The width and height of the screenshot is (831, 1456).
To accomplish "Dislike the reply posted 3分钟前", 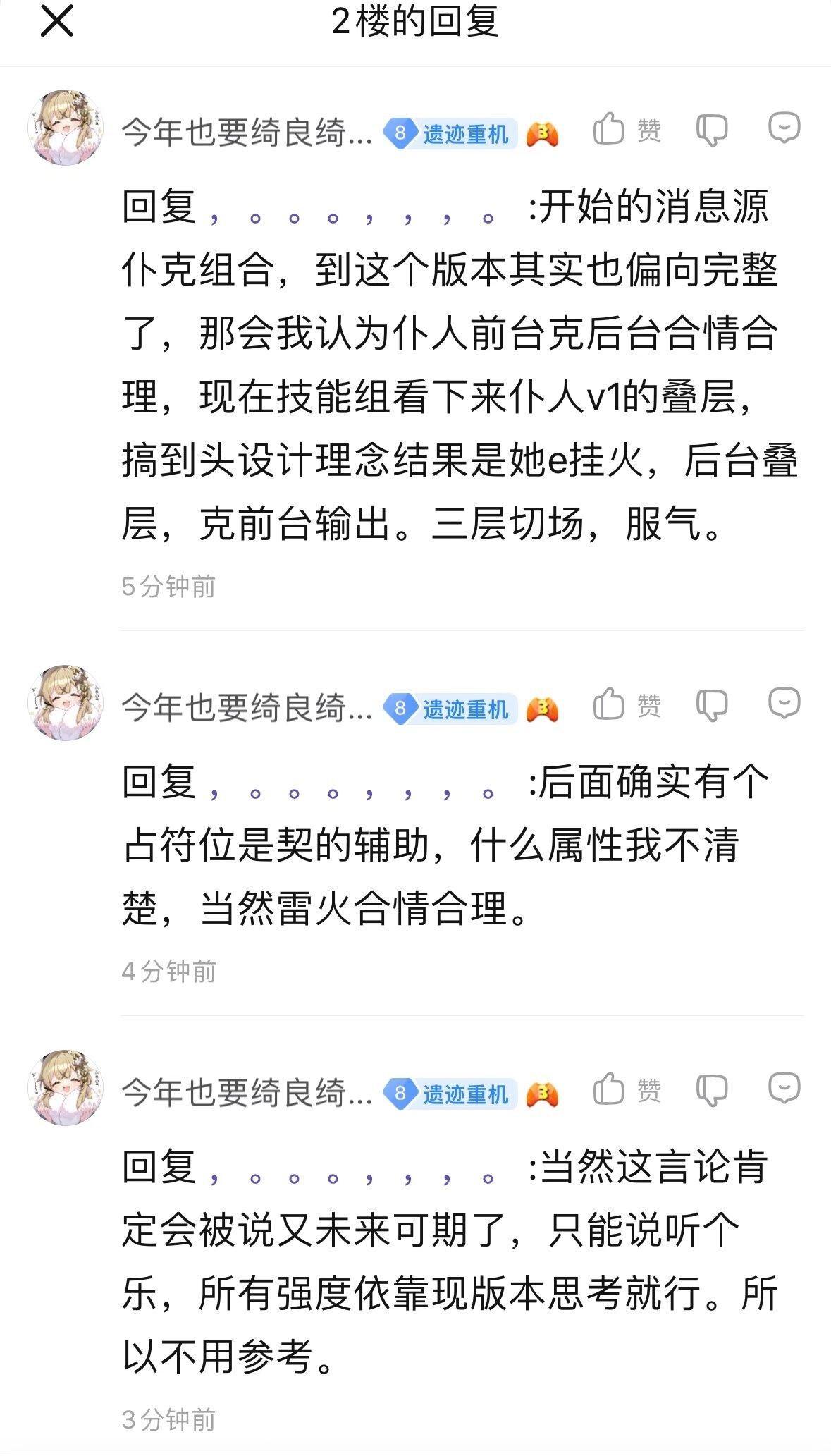I will point(712,1090).
